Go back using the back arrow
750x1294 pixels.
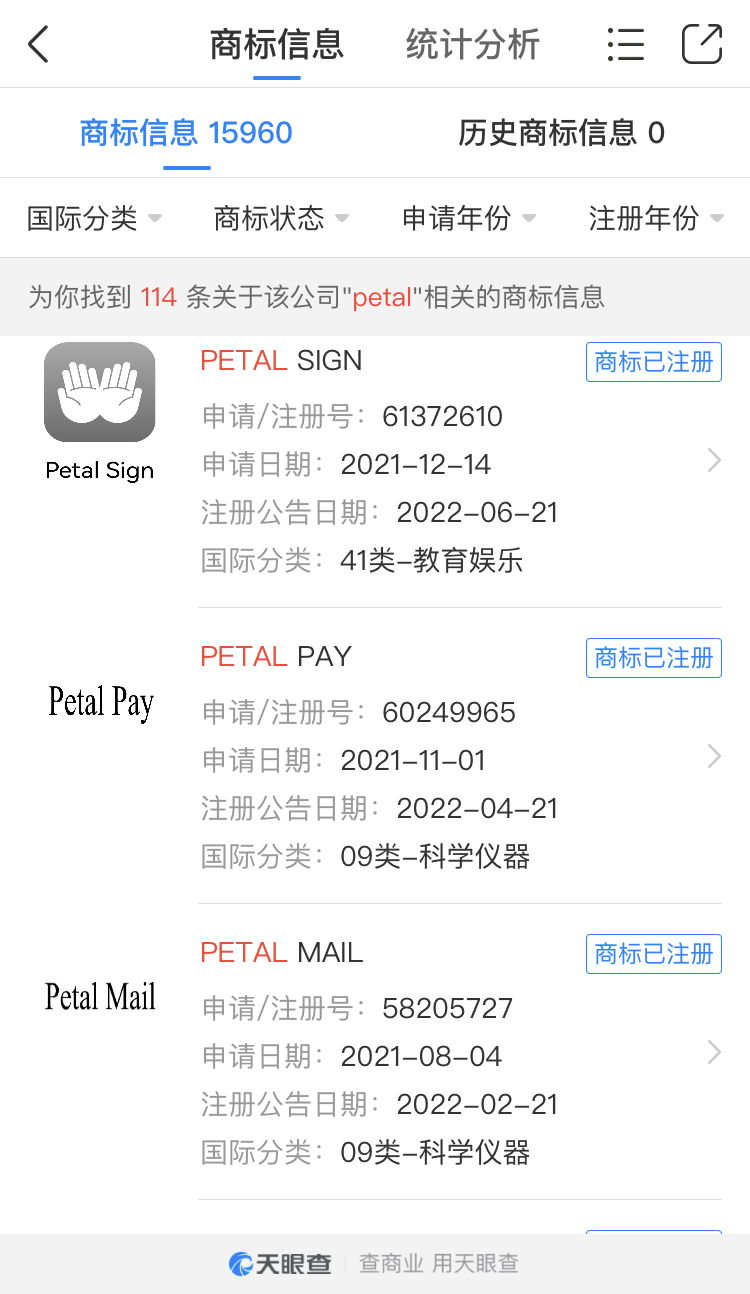point(38,45)
